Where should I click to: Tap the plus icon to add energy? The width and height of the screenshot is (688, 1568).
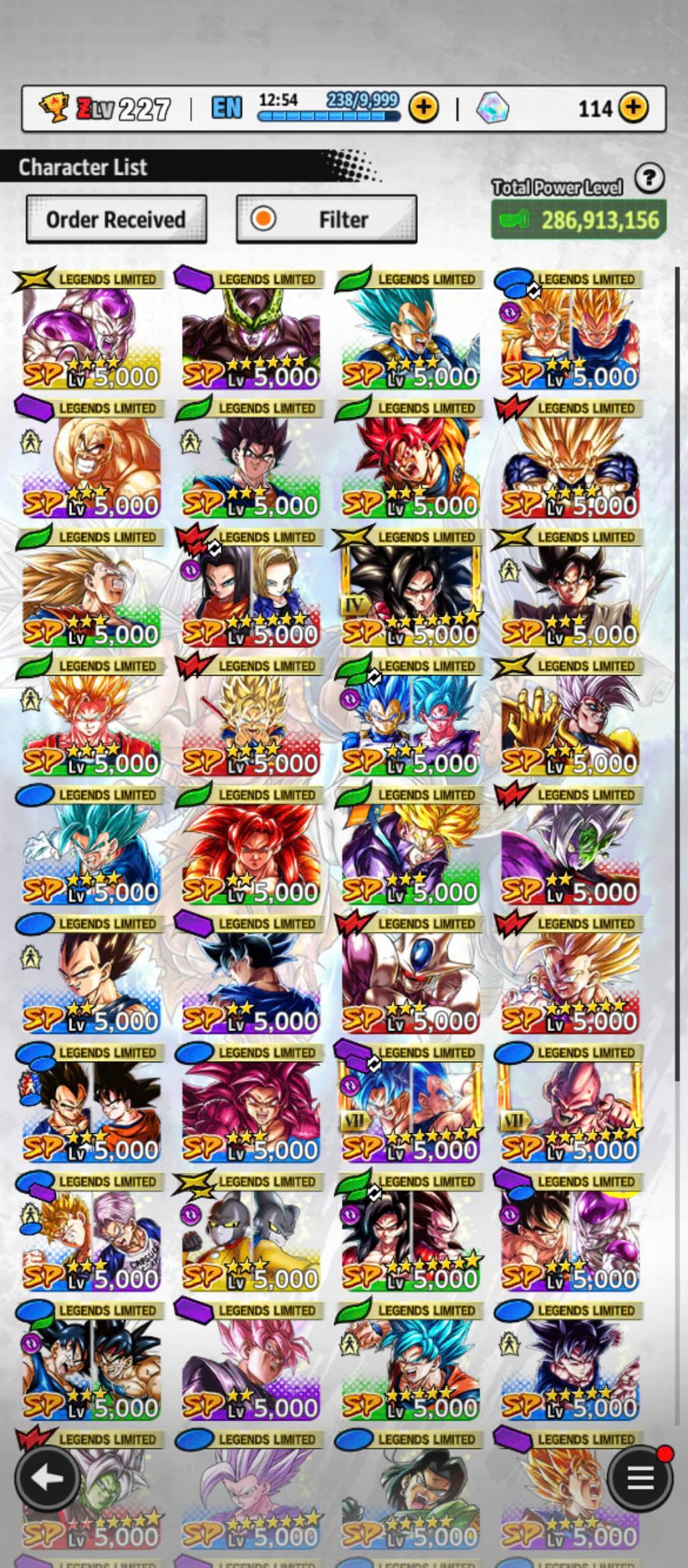click(x=423, y=107)
